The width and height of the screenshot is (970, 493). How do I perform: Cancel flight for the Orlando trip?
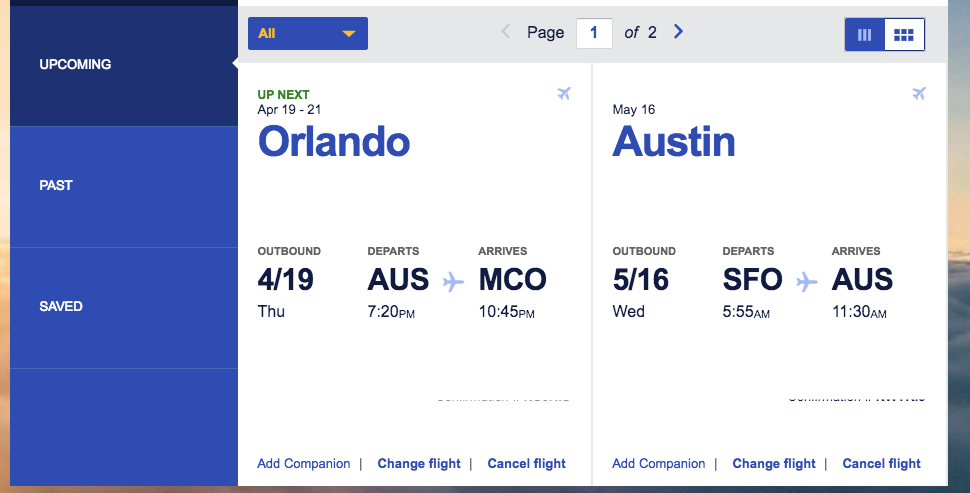click(x=526, y=464)
